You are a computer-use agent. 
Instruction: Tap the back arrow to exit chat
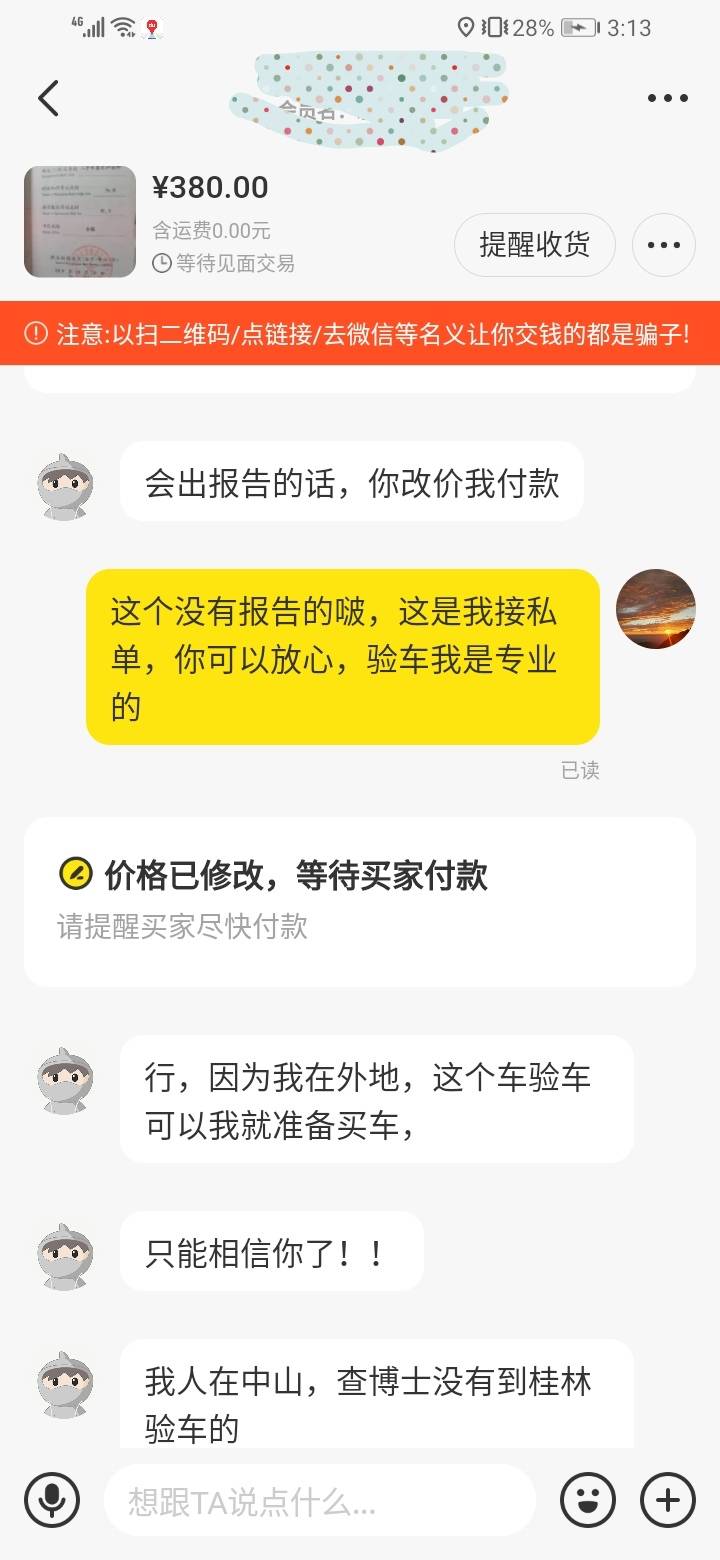click(48, 97)
